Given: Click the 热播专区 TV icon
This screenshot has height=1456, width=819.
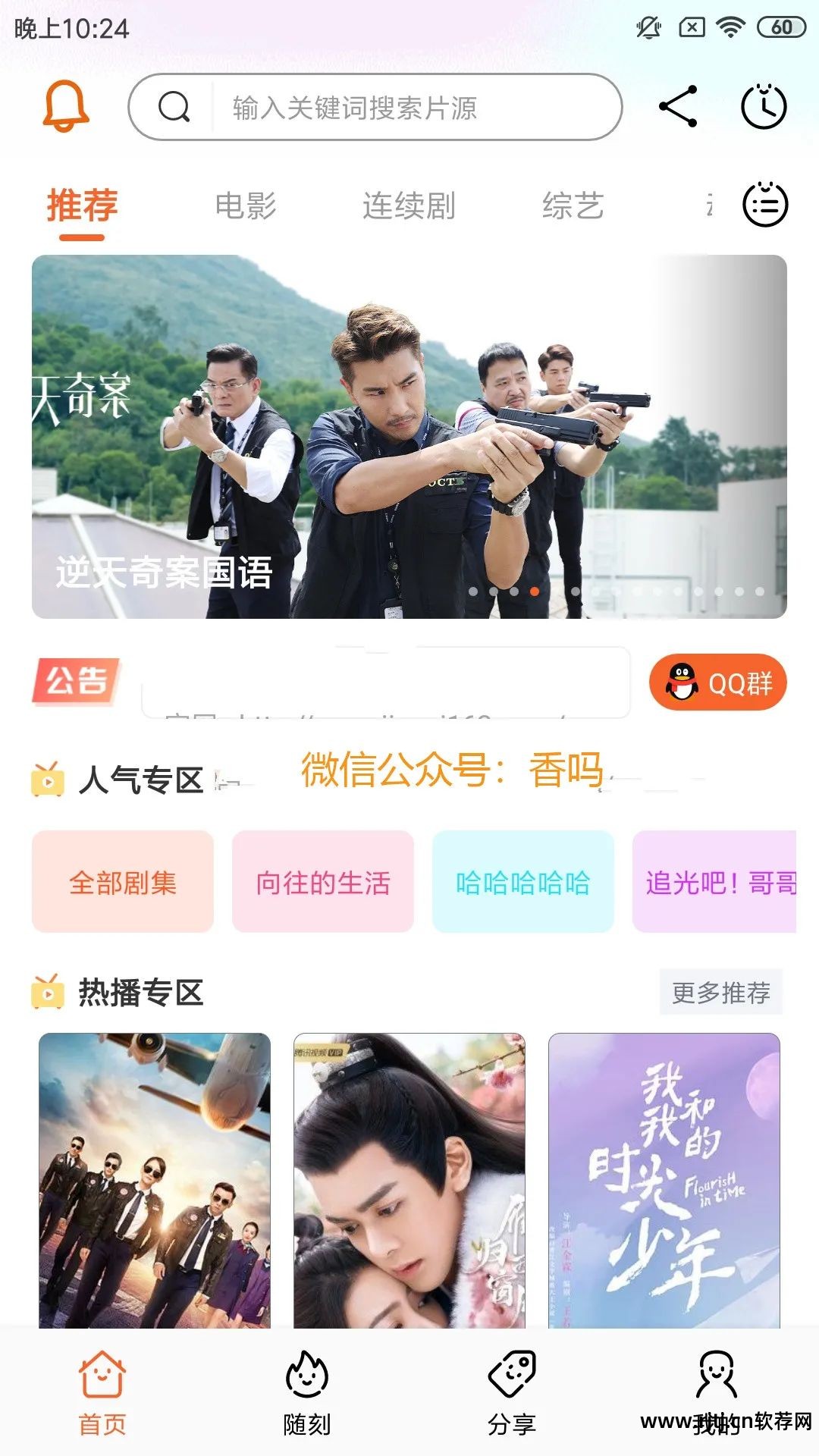Looking at the screenshot, I should click(47, 990).
